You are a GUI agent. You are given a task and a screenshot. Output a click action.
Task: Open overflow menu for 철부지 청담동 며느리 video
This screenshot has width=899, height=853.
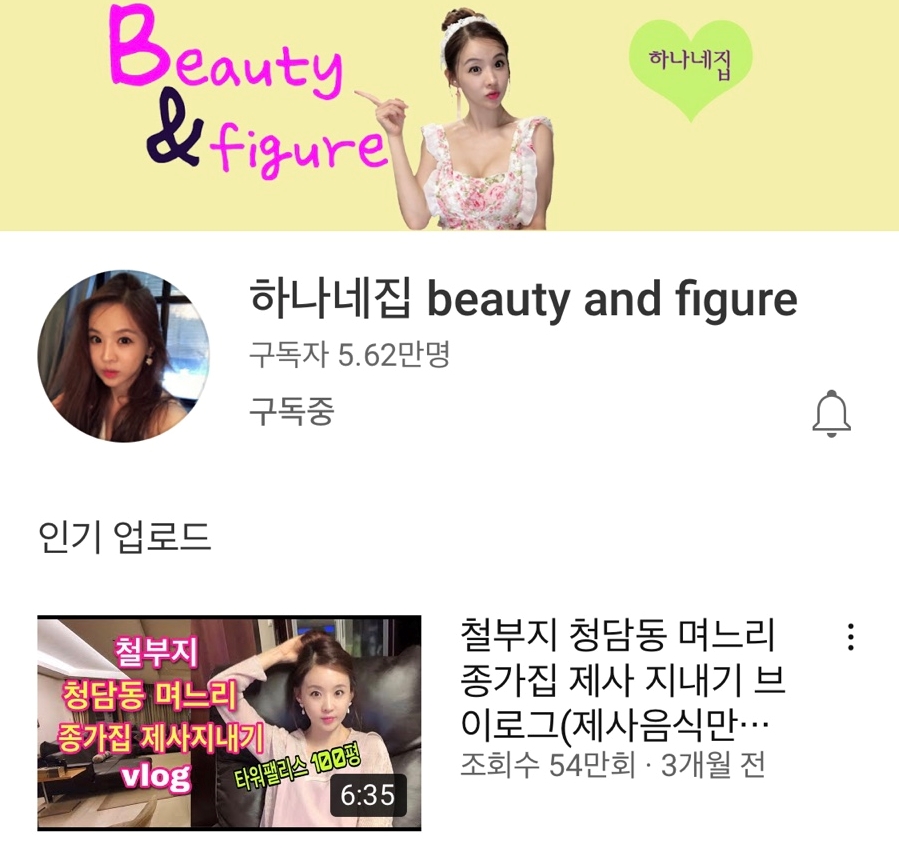(850, 637)
